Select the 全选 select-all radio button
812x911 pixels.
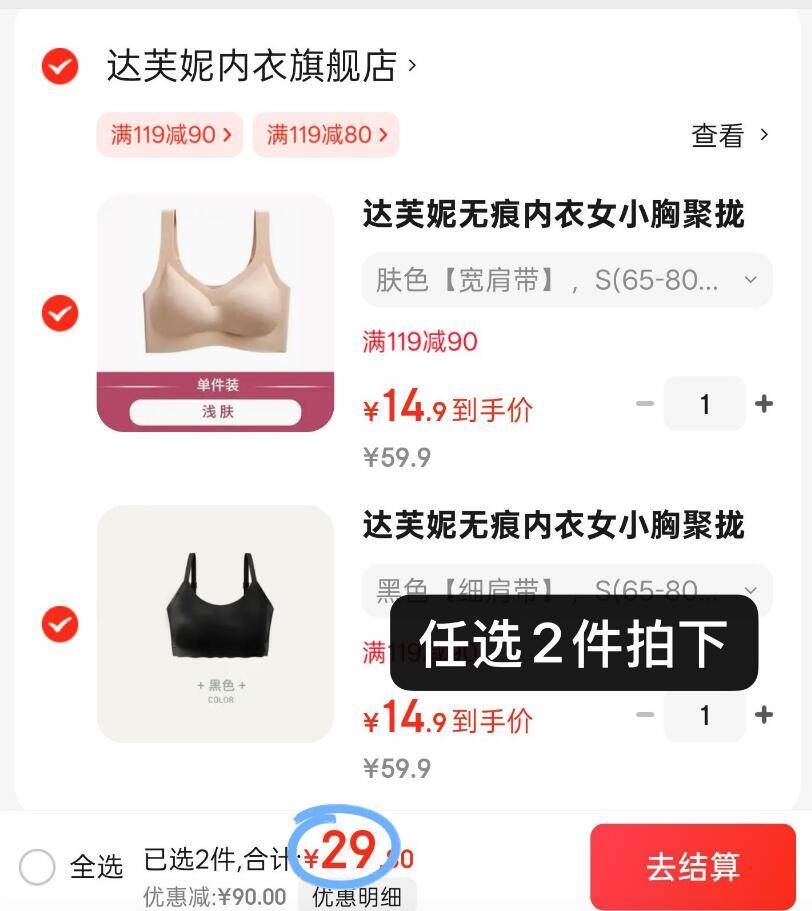(x=38, y=868)
